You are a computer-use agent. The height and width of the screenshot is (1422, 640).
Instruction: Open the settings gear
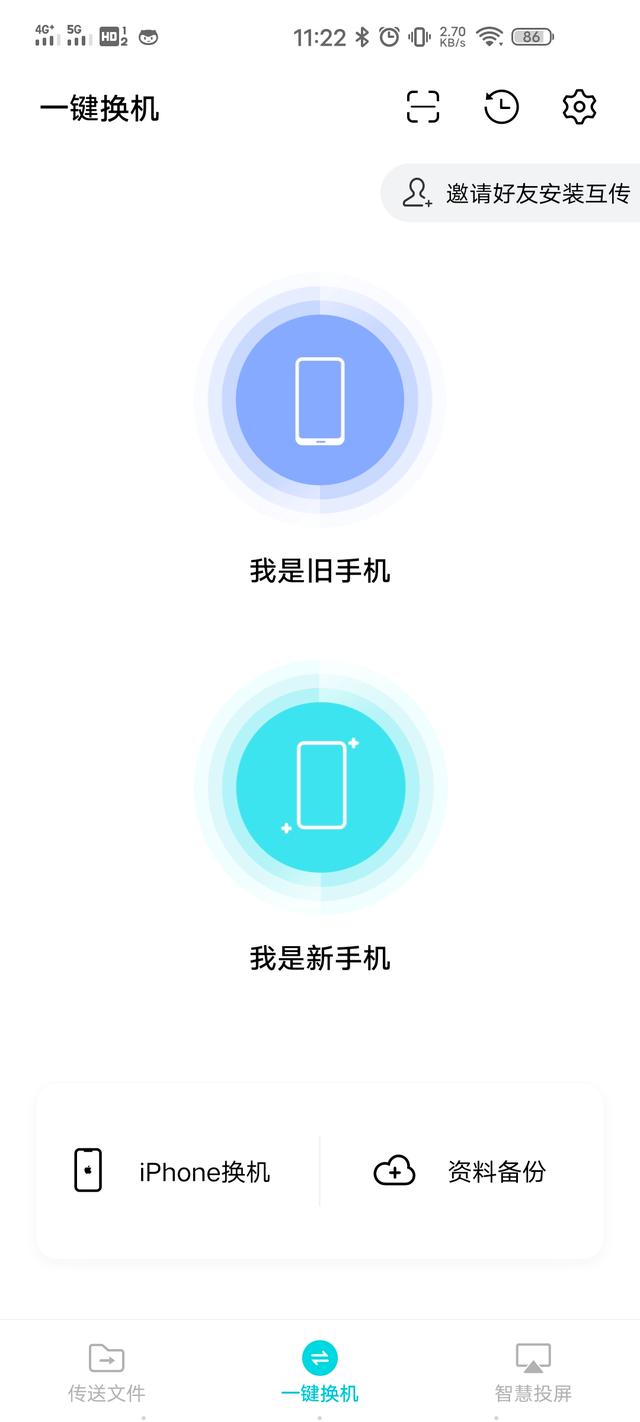(x=579, y=107)
